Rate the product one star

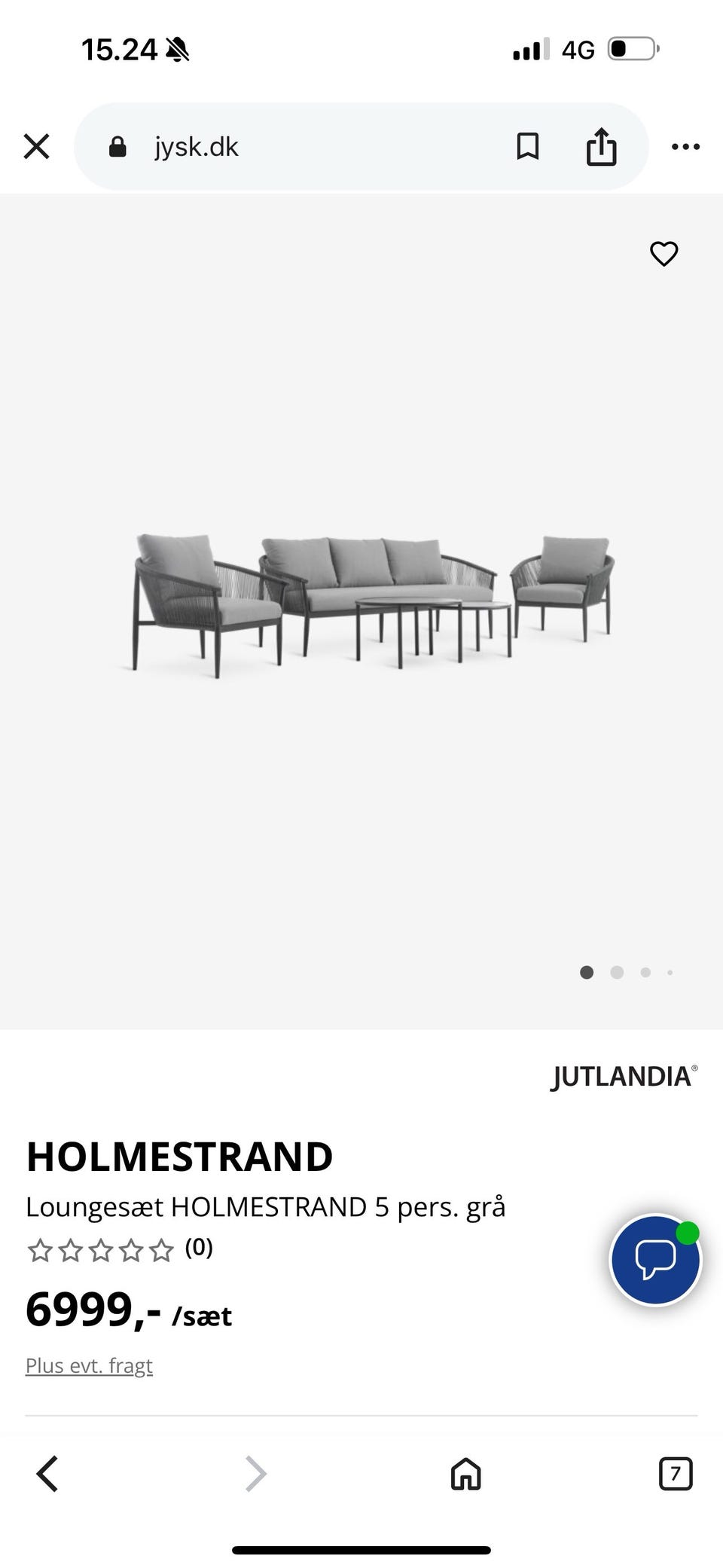[x=41, y=1249]
